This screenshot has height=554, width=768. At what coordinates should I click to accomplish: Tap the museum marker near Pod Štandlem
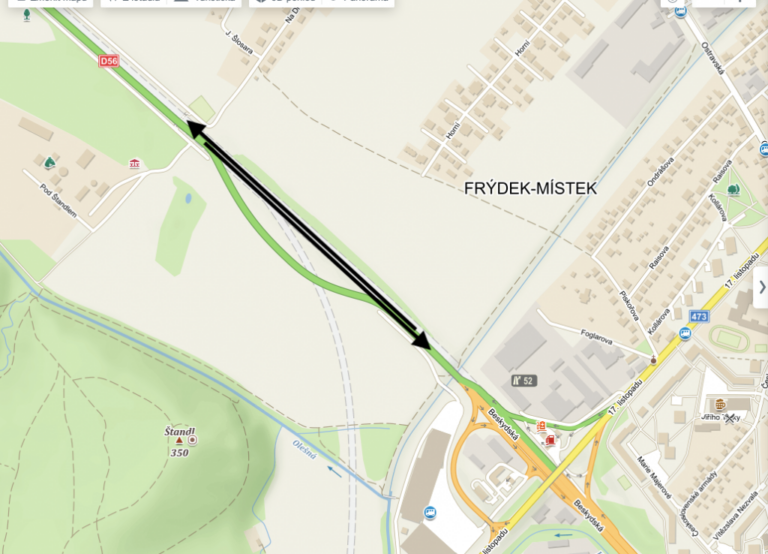(x=135, y=163)
